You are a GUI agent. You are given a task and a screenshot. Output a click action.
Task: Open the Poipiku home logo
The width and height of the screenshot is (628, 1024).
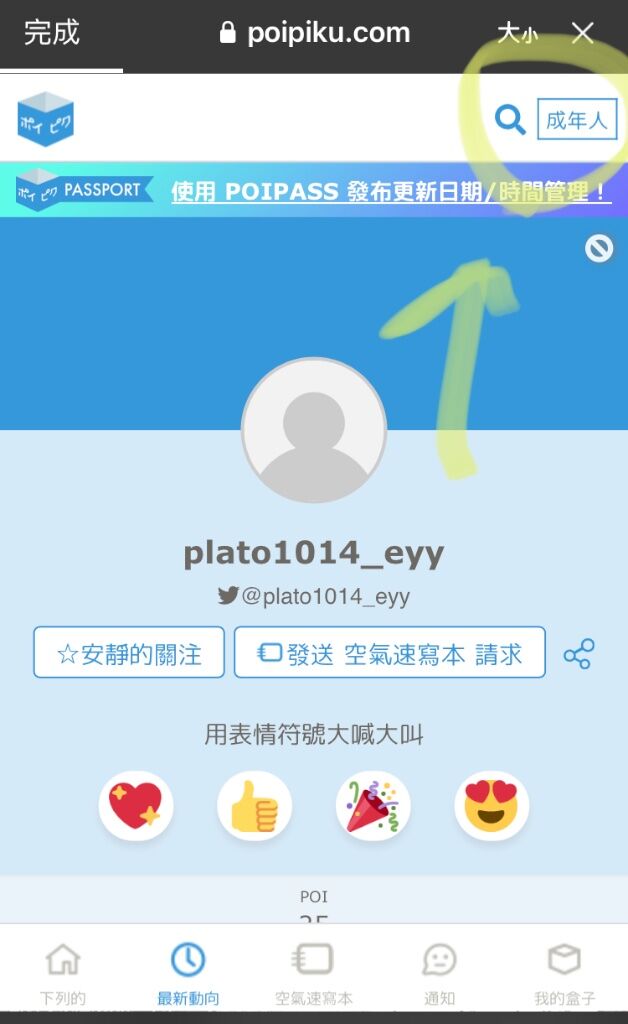(46, 119)
